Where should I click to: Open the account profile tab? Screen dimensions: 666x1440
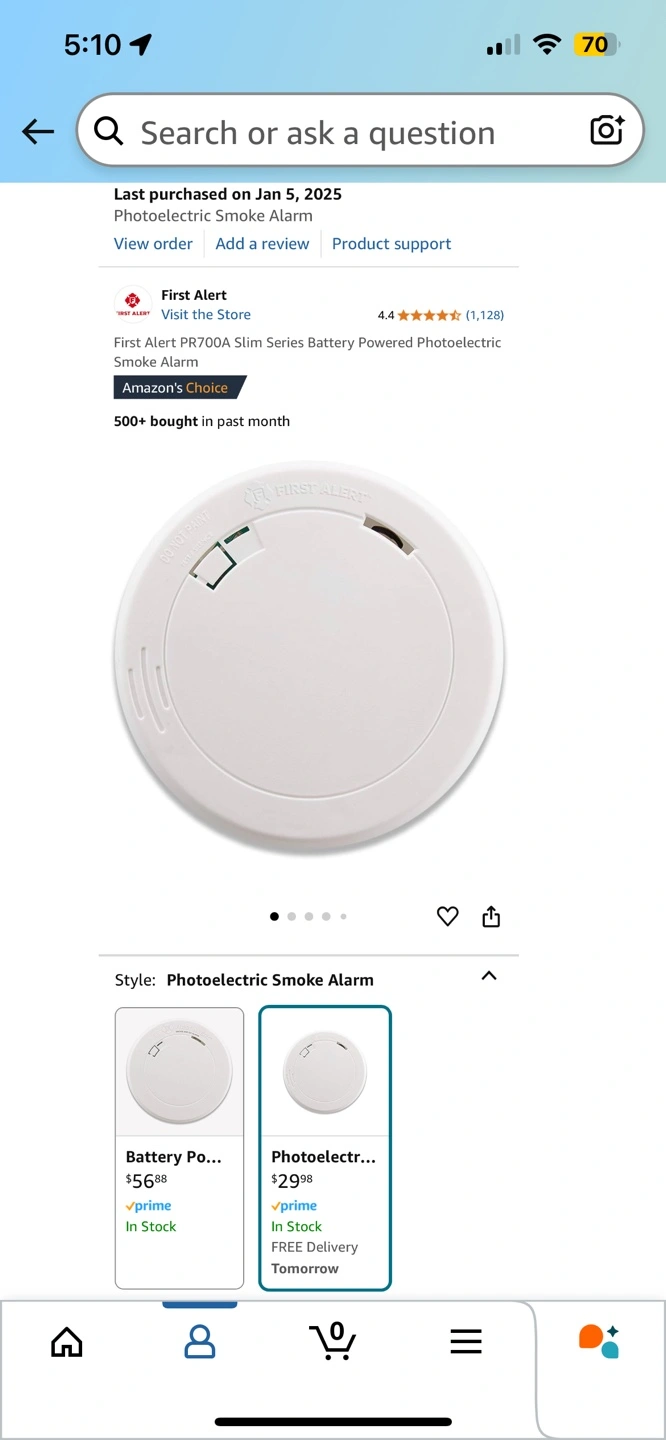click(200, 1342)
